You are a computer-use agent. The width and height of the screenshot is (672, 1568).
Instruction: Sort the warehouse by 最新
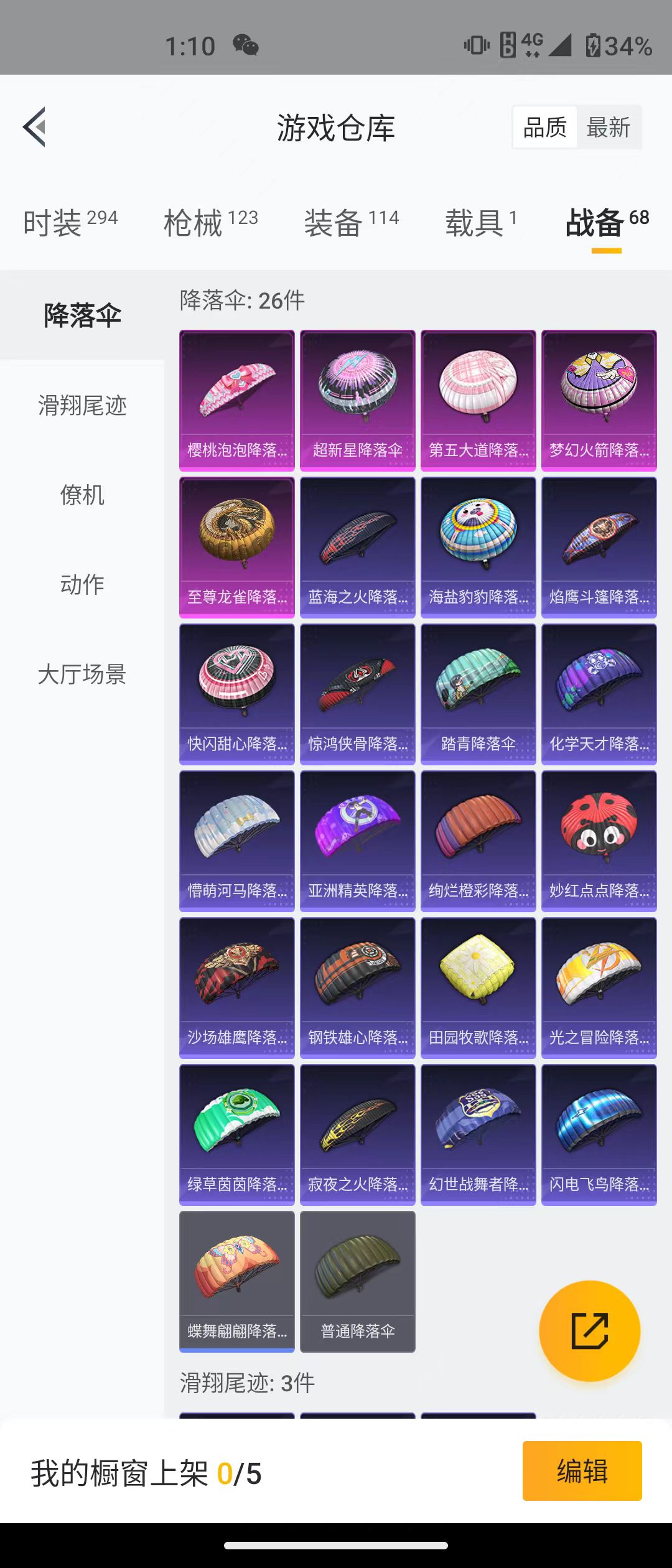(x=609, y=128)
